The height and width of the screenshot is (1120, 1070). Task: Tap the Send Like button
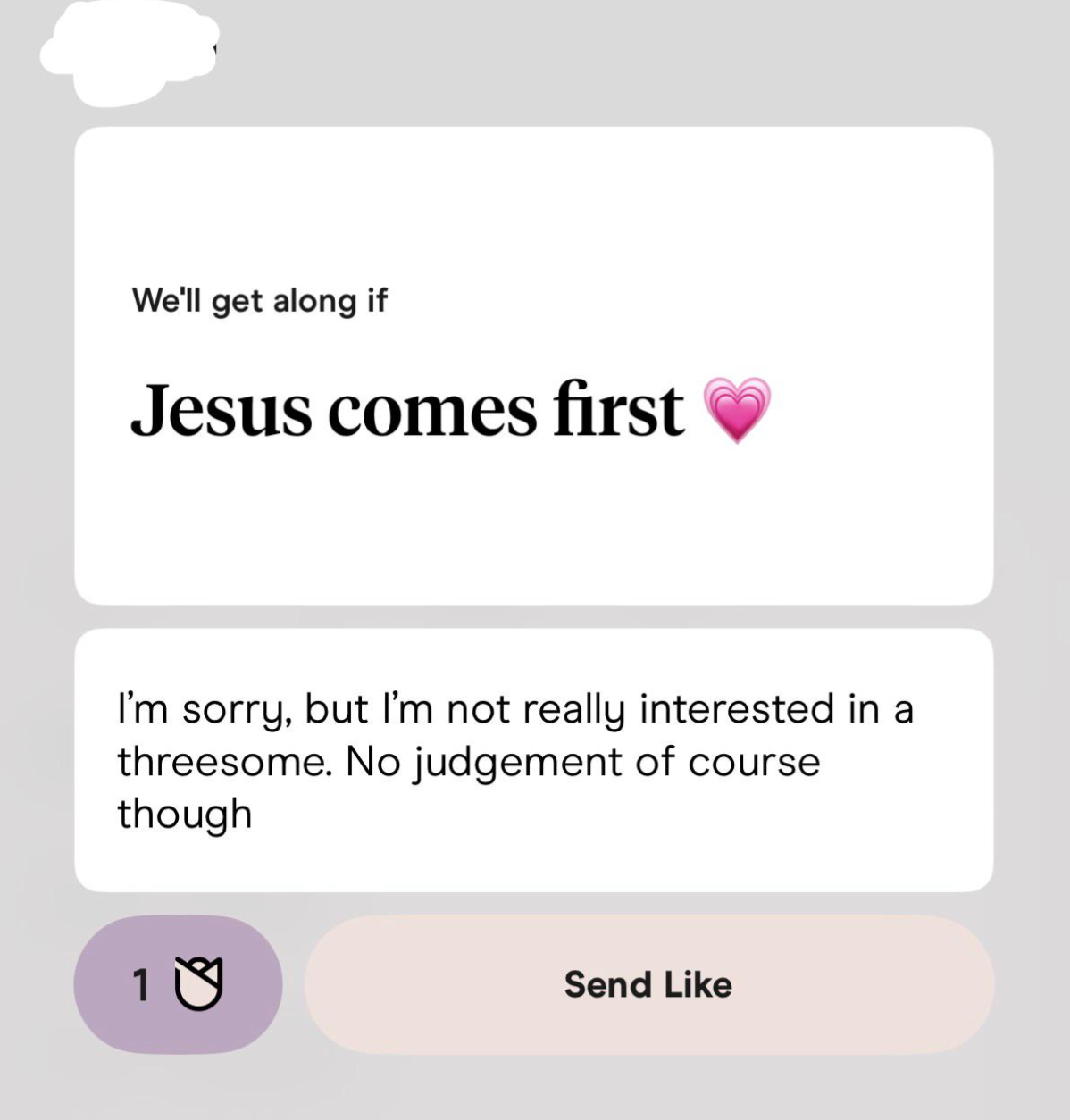pos(648,984)
